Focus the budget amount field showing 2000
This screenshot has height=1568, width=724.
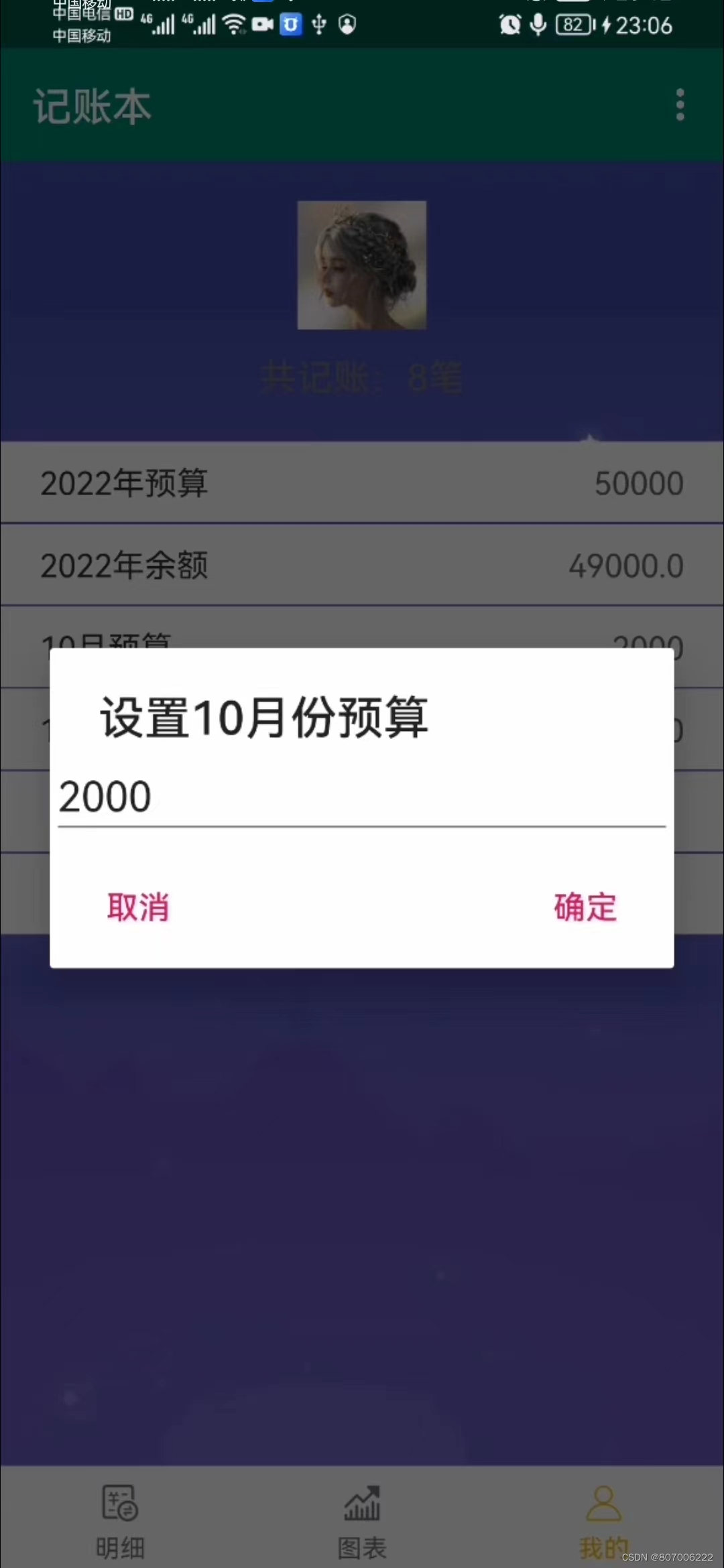[361, 797]
